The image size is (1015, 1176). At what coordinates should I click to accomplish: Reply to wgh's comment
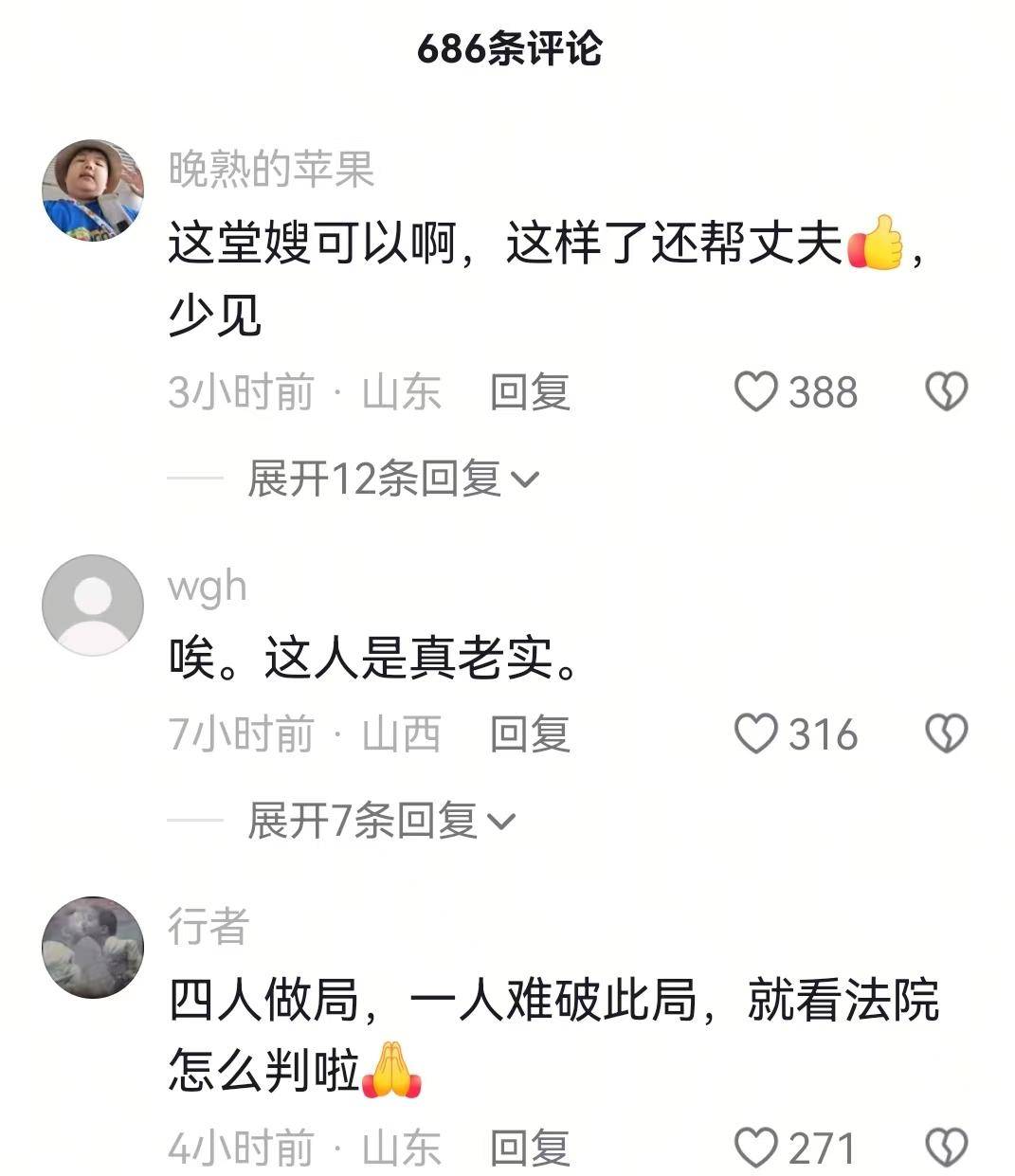click(x=530, y=734)
